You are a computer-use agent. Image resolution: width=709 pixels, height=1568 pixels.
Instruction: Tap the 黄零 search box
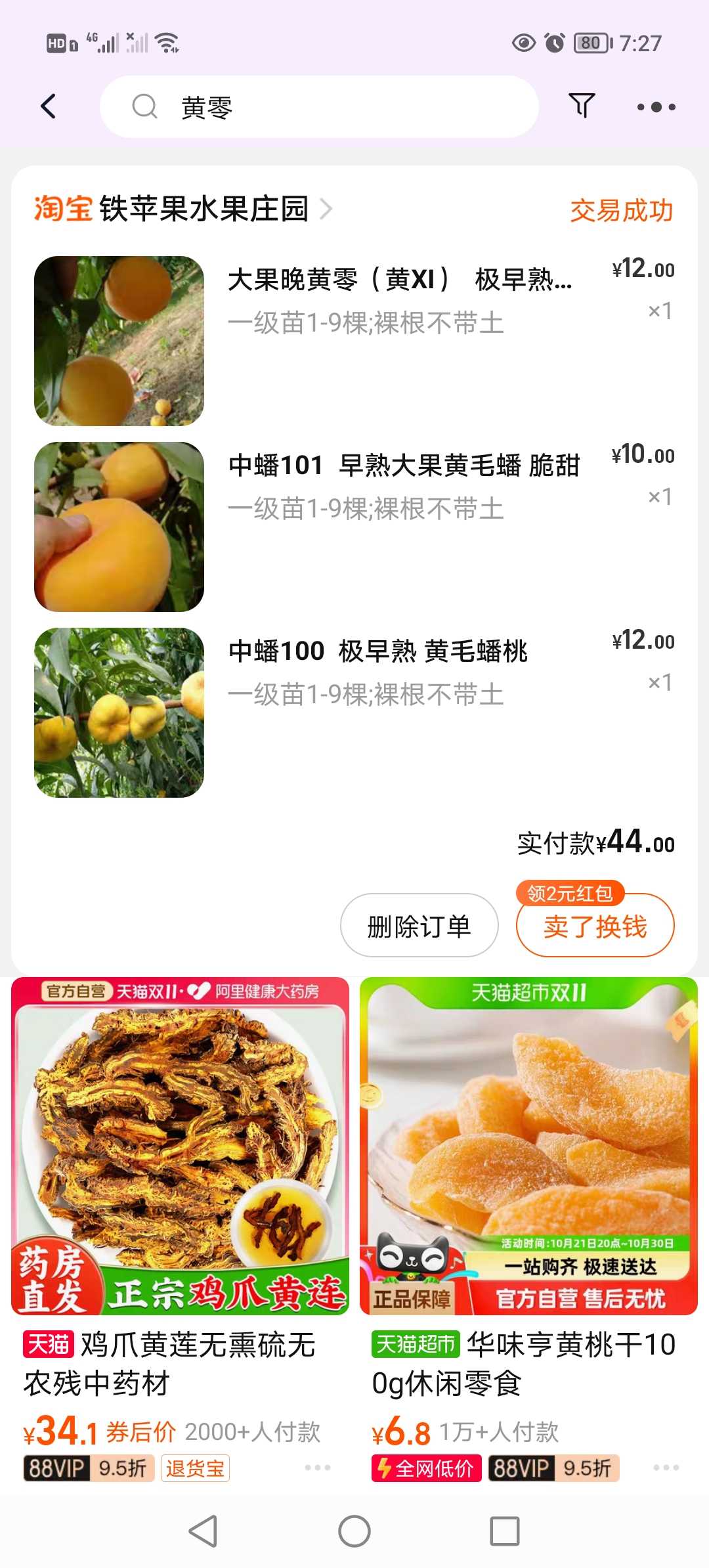(x=319, y=106)
